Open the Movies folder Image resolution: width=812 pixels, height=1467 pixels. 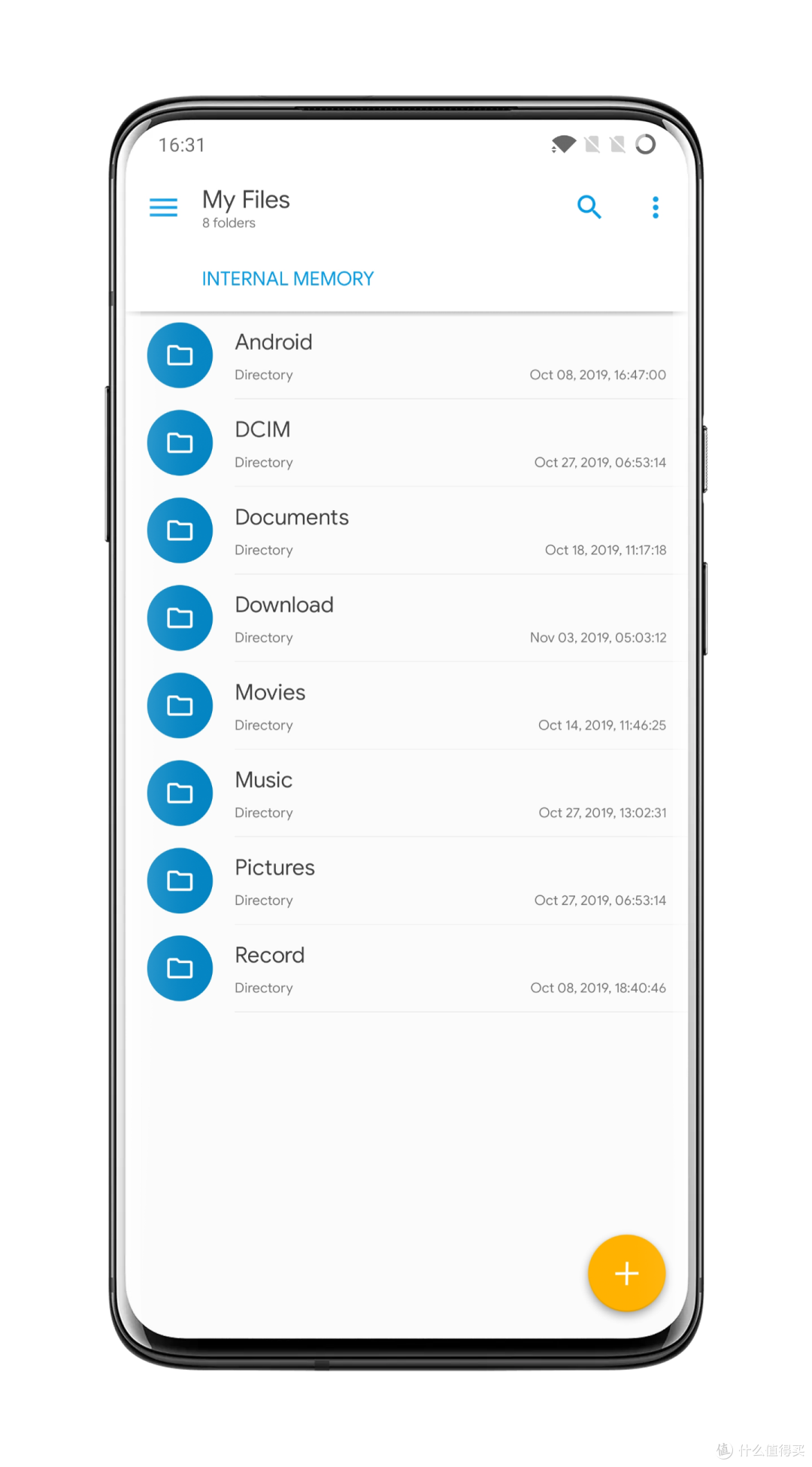(406, 706)
